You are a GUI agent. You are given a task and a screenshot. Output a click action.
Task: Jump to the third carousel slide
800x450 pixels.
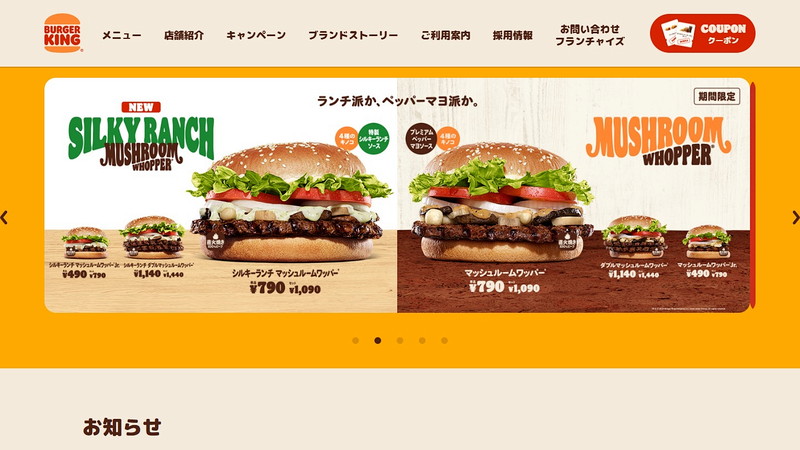pos(400,340)
